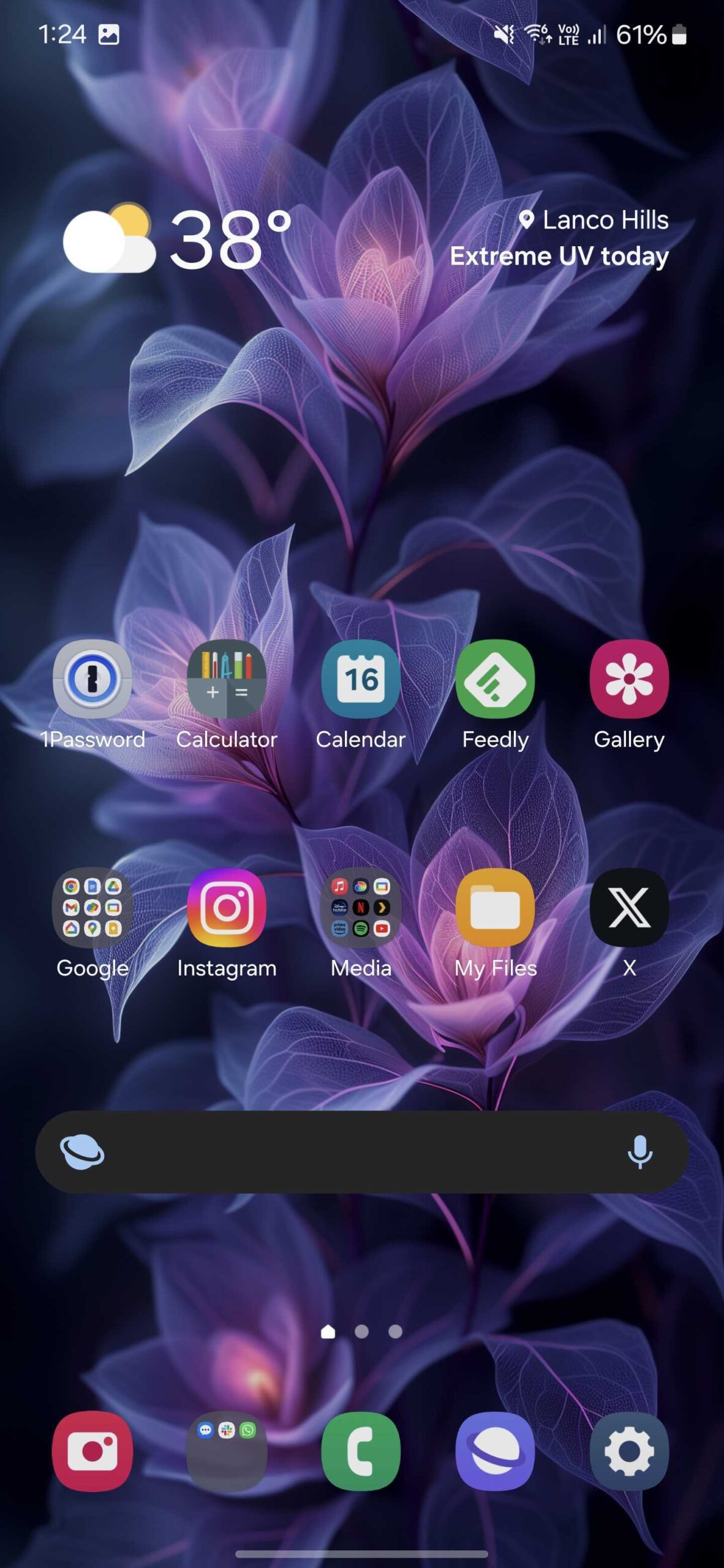Open My Files
724x1568 pixels.
(495, 907)
